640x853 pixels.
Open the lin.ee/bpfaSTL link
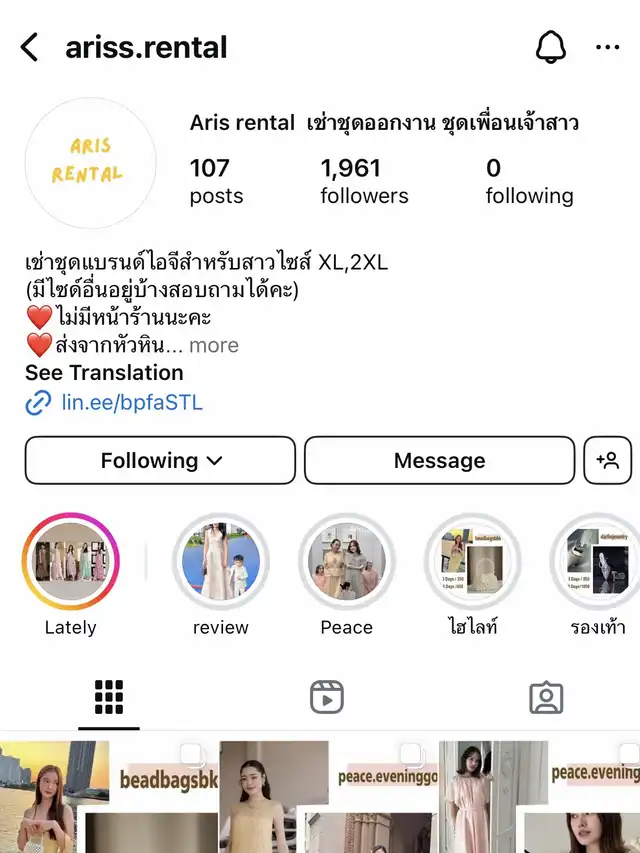pos(132,403)
